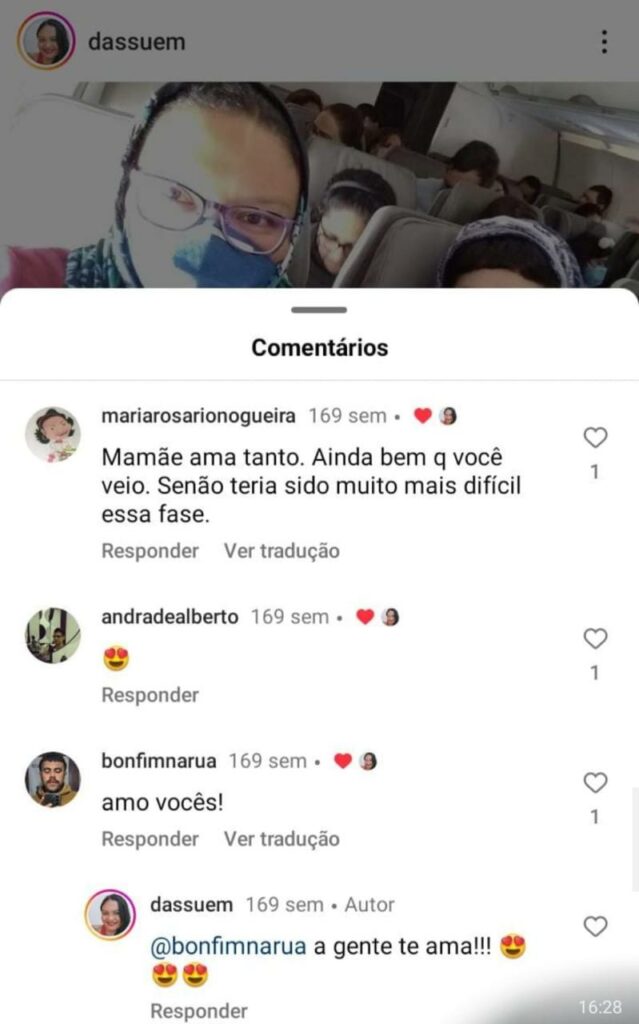Like dassuem's reply to bonfimnarua

tap(595, 927)
